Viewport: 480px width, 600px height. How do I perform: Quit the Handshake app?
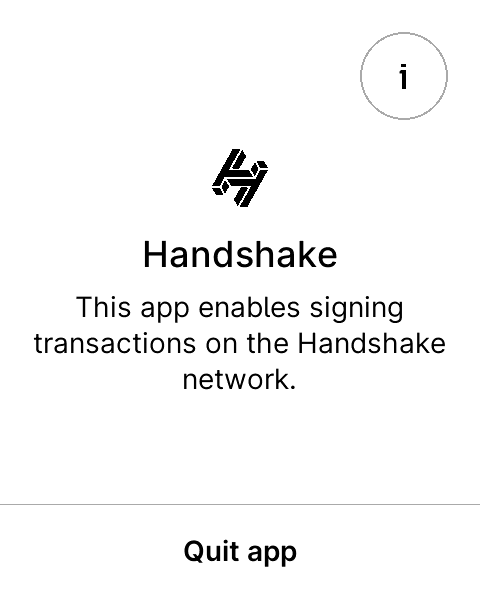tap(240, 552)
